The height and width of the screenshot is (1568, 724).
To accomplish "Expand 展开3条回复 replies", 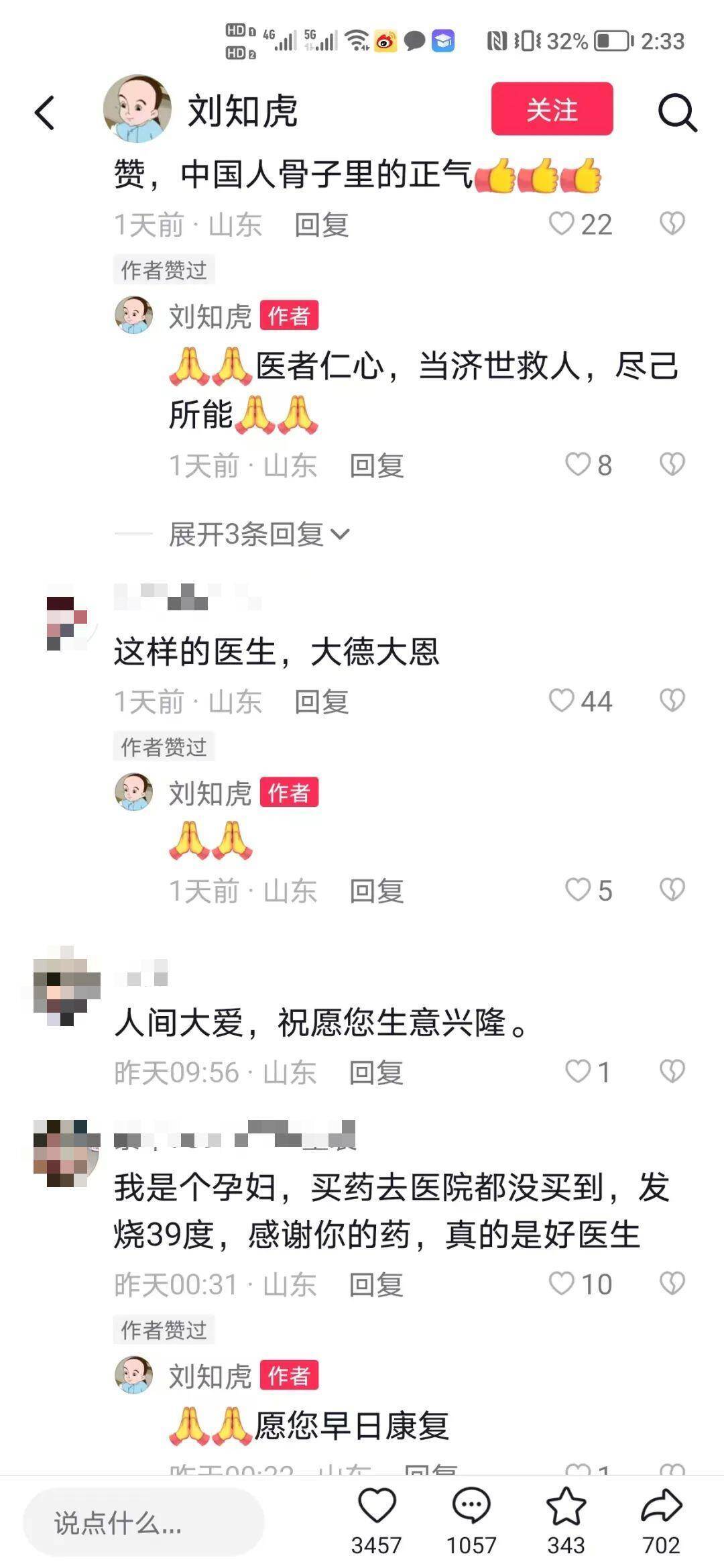I will pyautogui.click(x=258, y=535).
